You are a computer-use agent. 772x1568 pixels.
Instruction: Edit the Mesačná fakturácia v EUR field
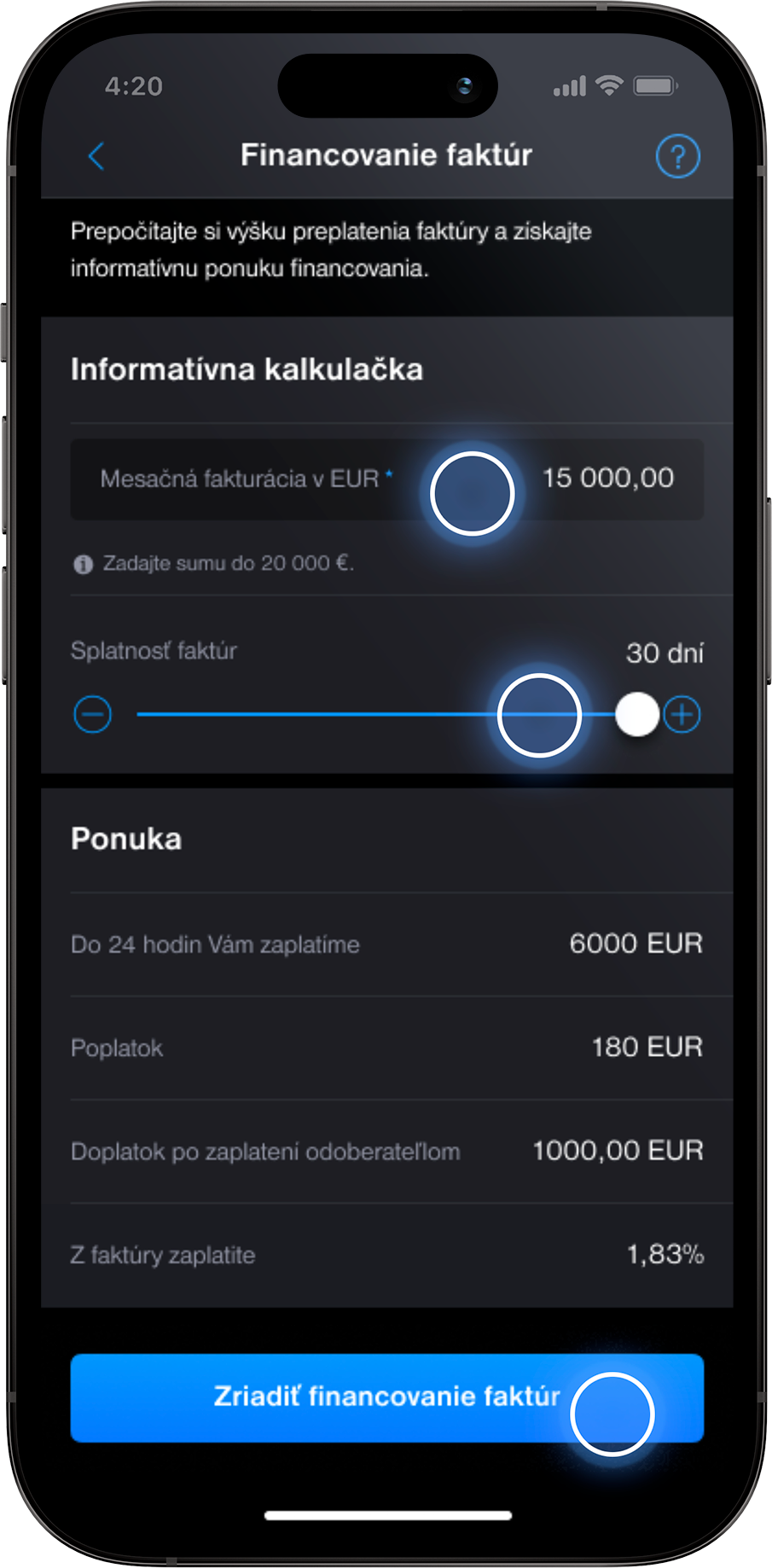386,479
